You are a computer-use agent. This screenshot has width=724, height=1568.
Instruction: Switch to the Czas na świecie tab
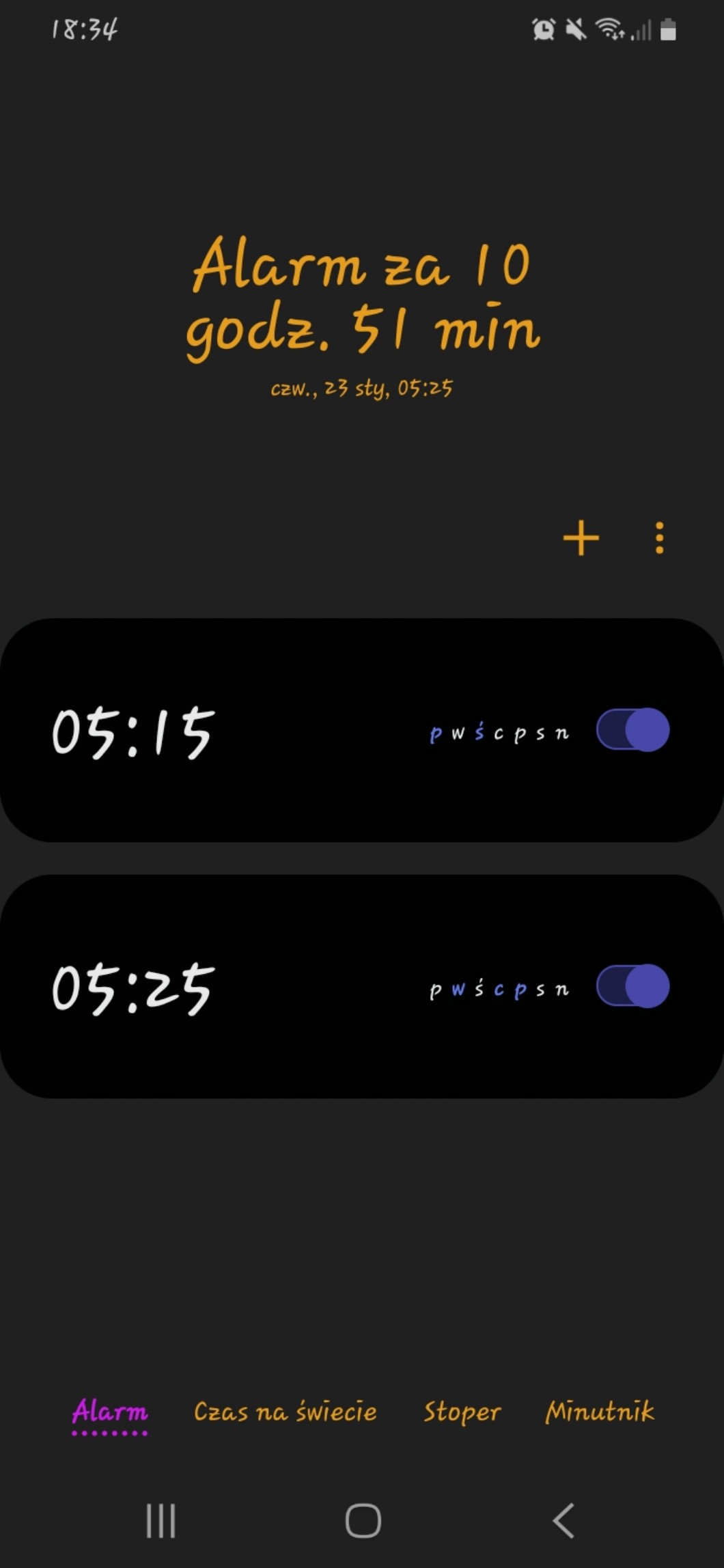pos(285,1411)
